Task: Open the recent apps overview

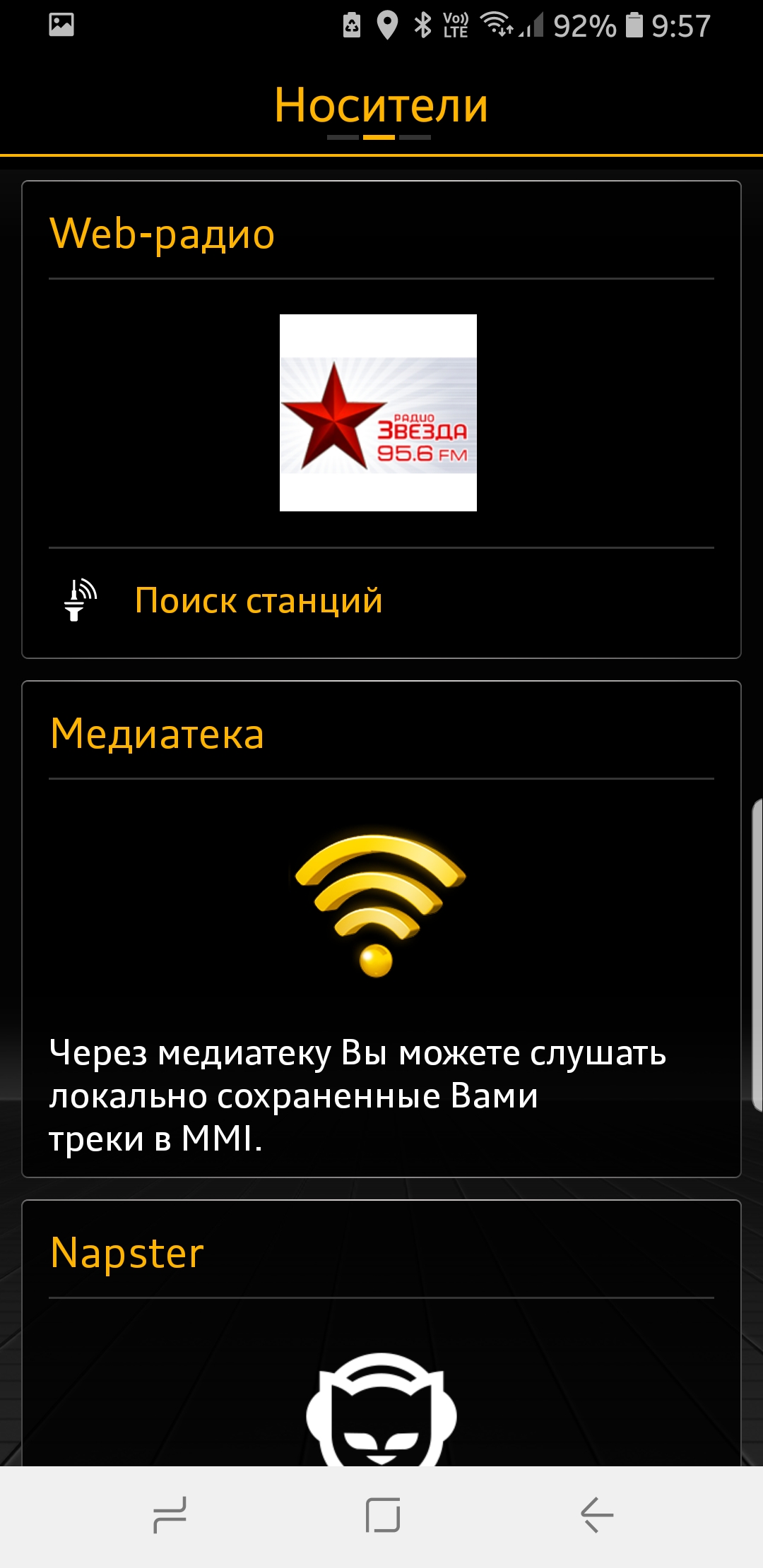Action: (x=170, y=1515)
